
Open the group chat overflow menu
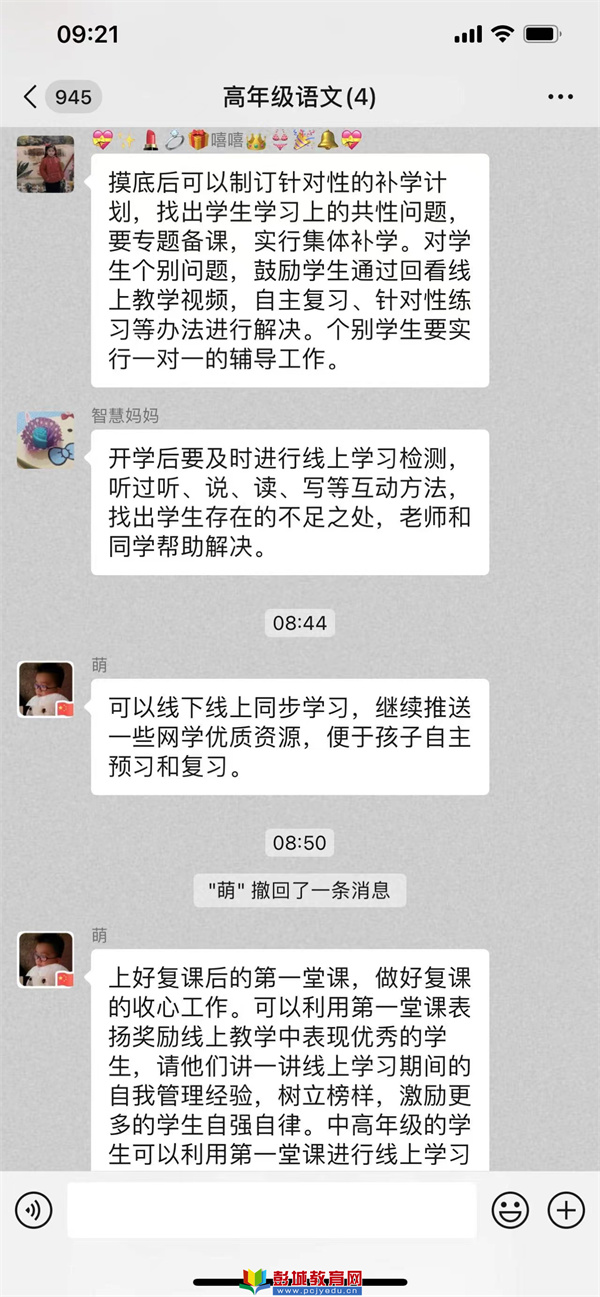click(560, 97)
